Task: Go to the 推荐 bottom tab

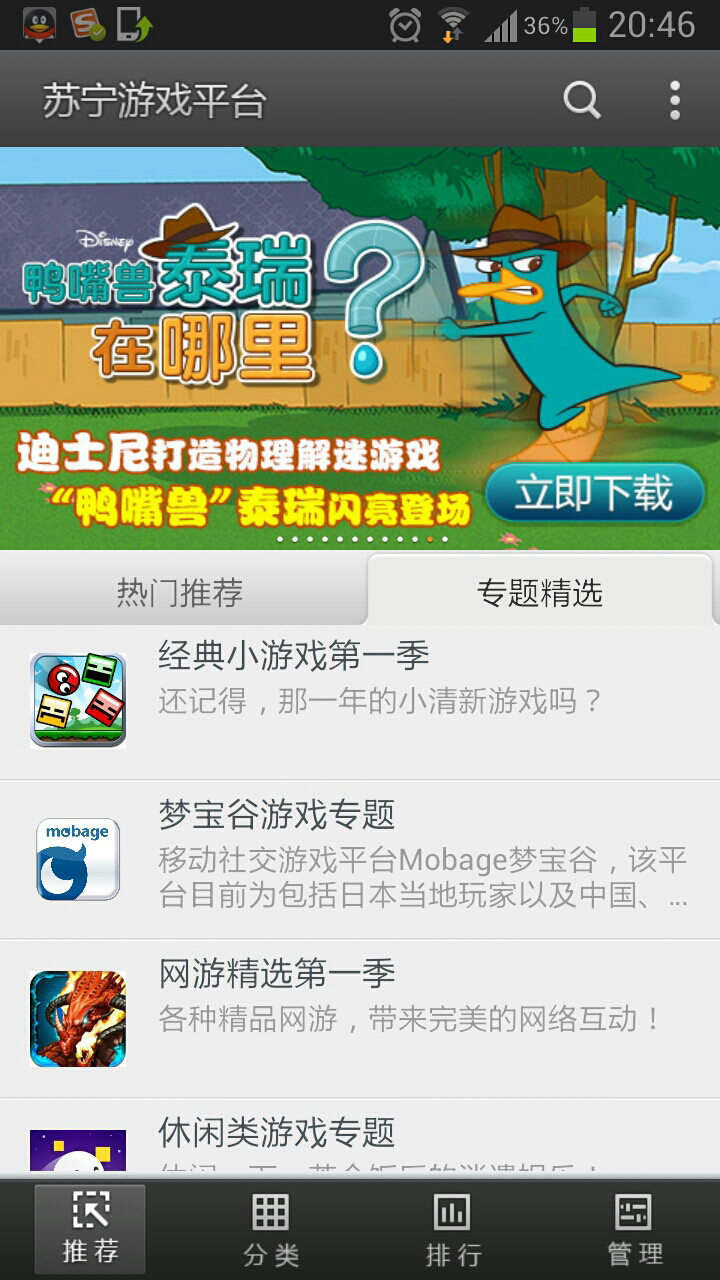Action: pos(90,1229)
